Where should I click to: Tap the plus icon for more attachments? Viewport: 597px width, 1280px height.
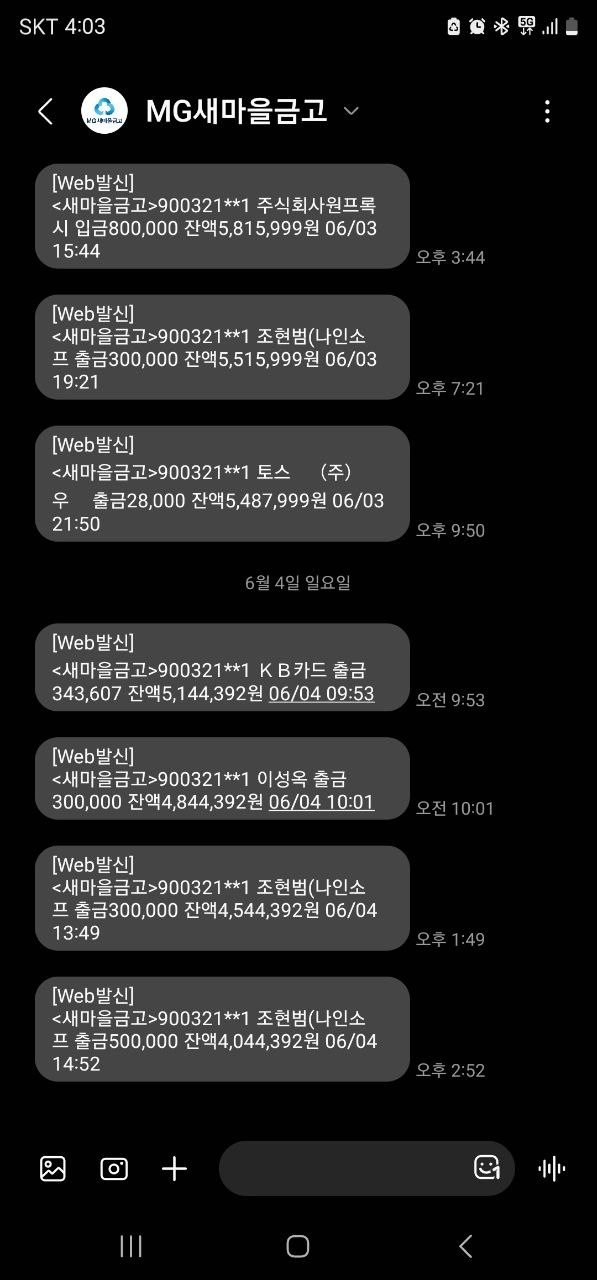[175, 1168]
